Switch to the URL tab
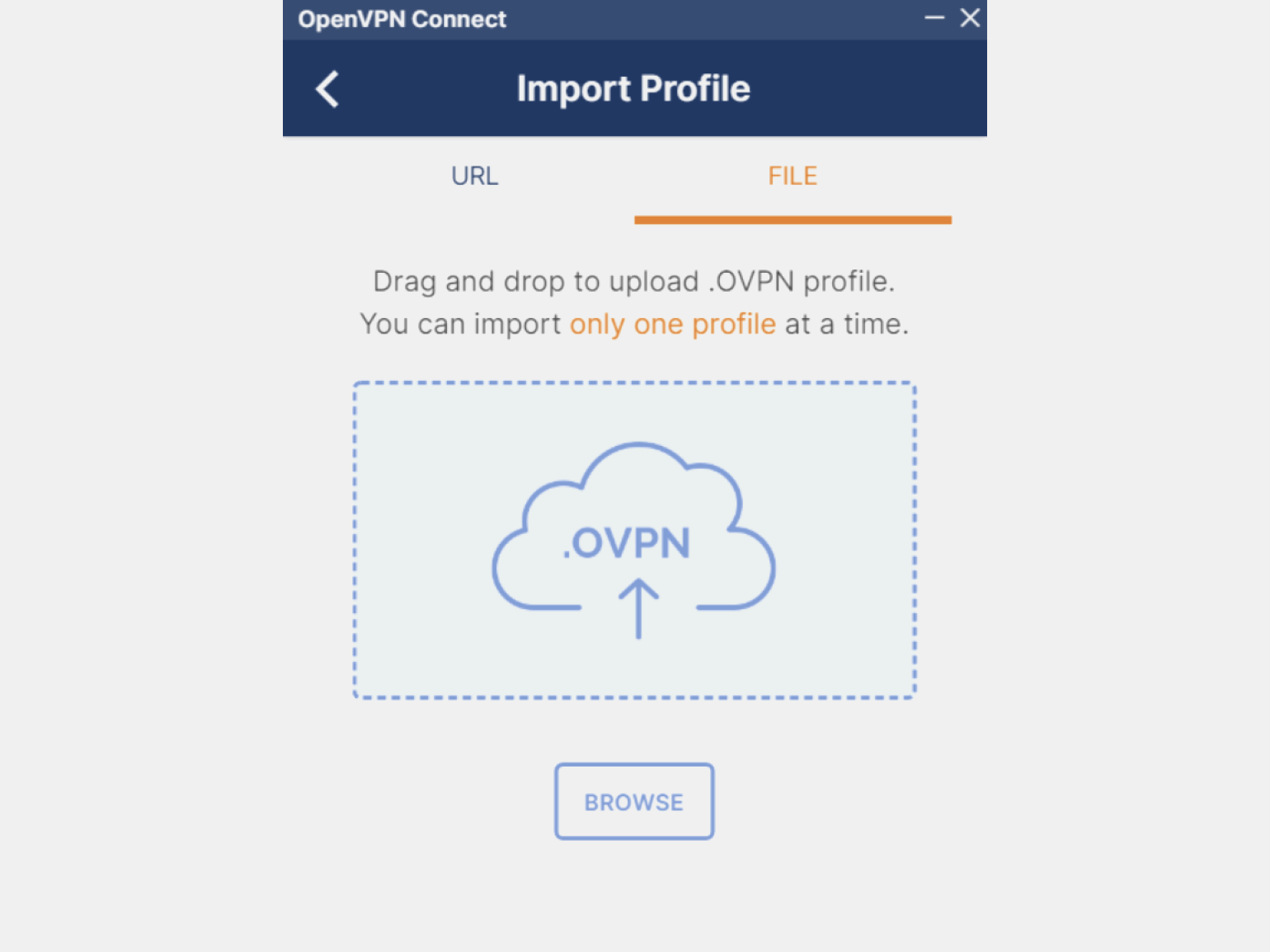The height and width of the screenshot is (952, 1270). tap(474, 176)
